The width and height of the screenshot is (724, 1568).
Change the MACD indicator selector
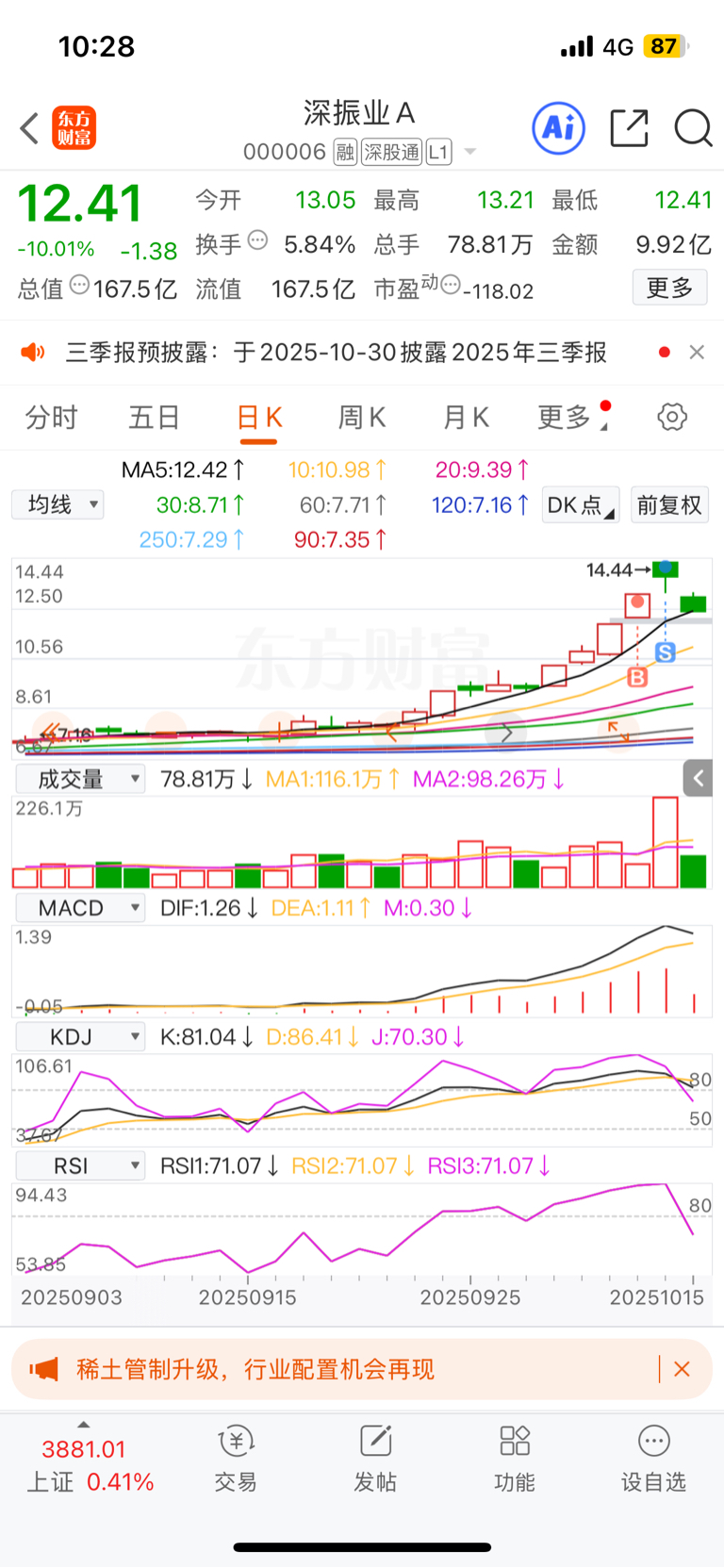pos(80,908)
